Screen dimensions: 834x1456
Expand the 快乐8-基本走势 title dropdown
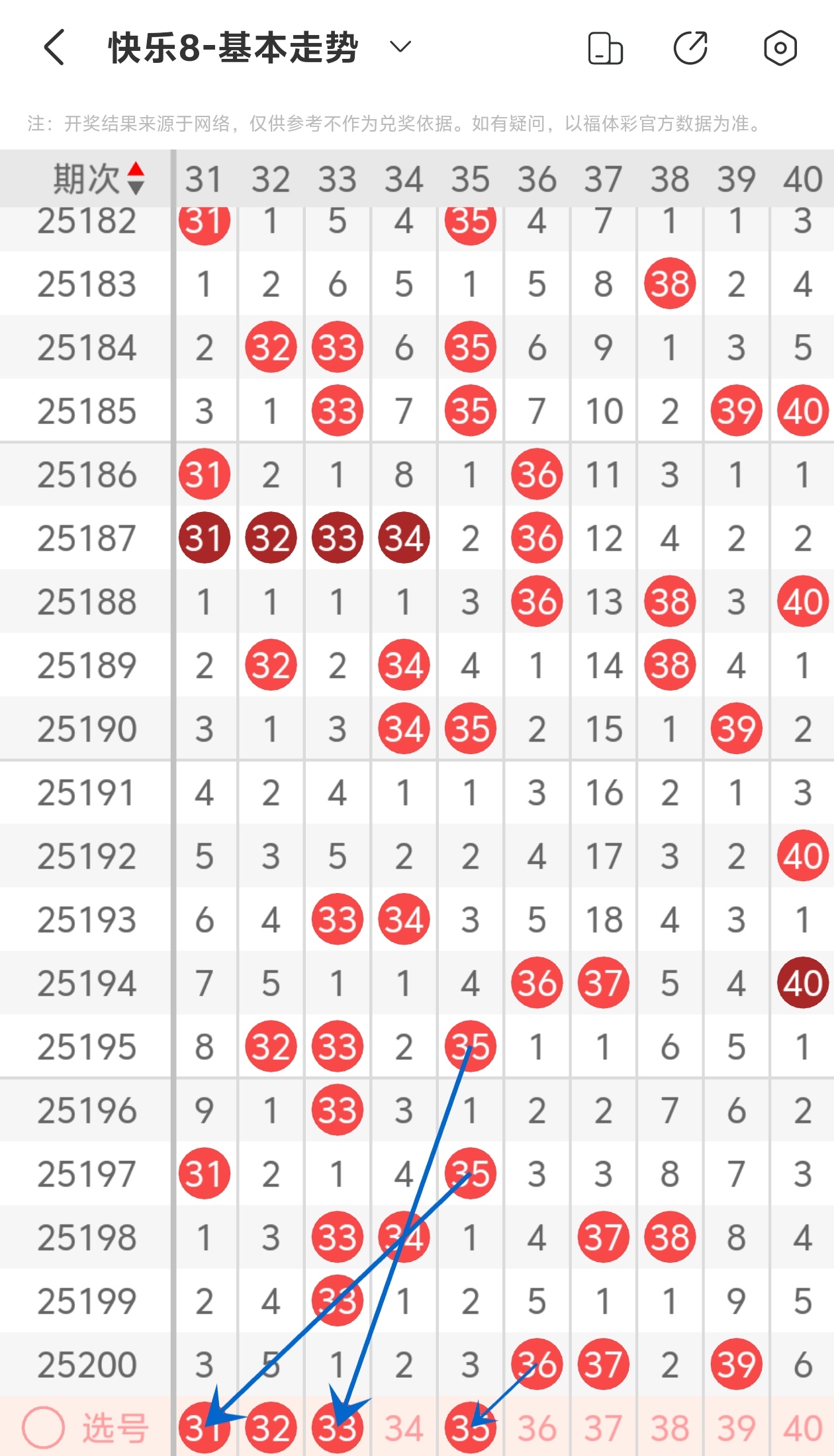point(400,48)
